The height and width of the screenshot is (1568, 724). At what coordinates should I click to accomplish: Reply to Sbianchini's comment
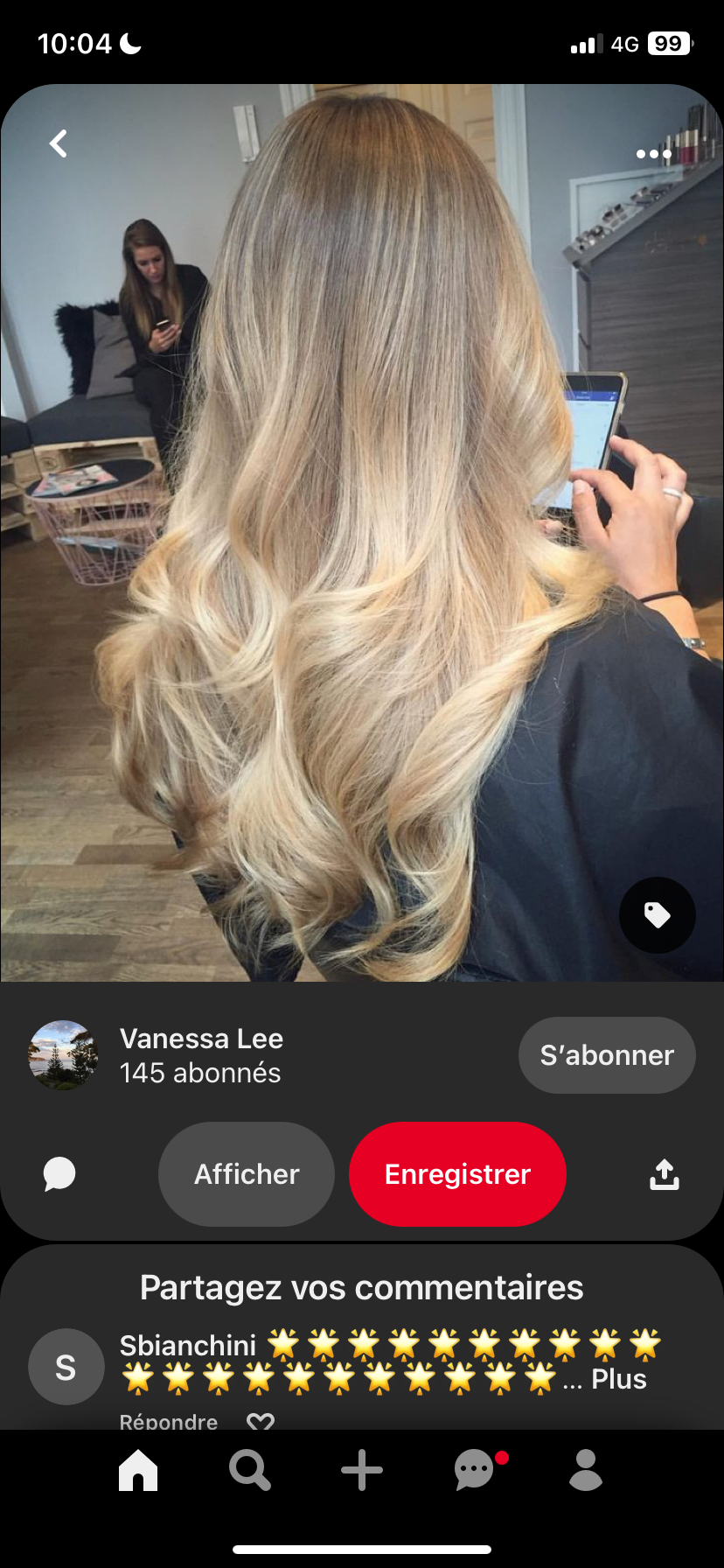168,1421
